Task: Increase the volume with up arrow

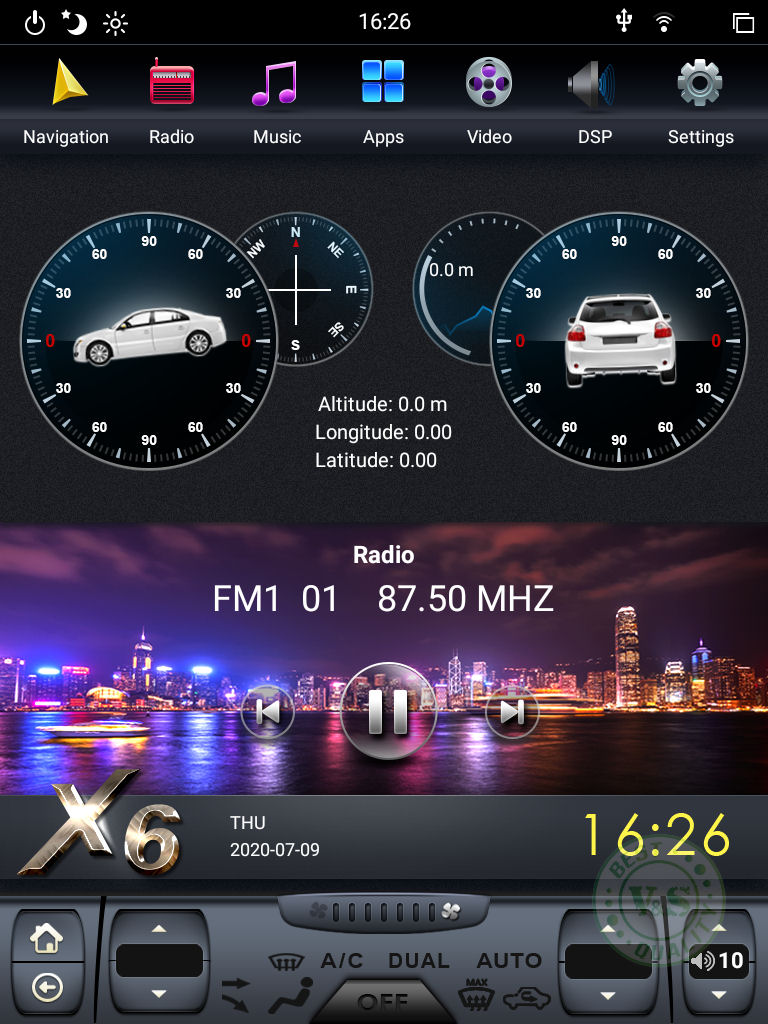Action: coord(718,928)
